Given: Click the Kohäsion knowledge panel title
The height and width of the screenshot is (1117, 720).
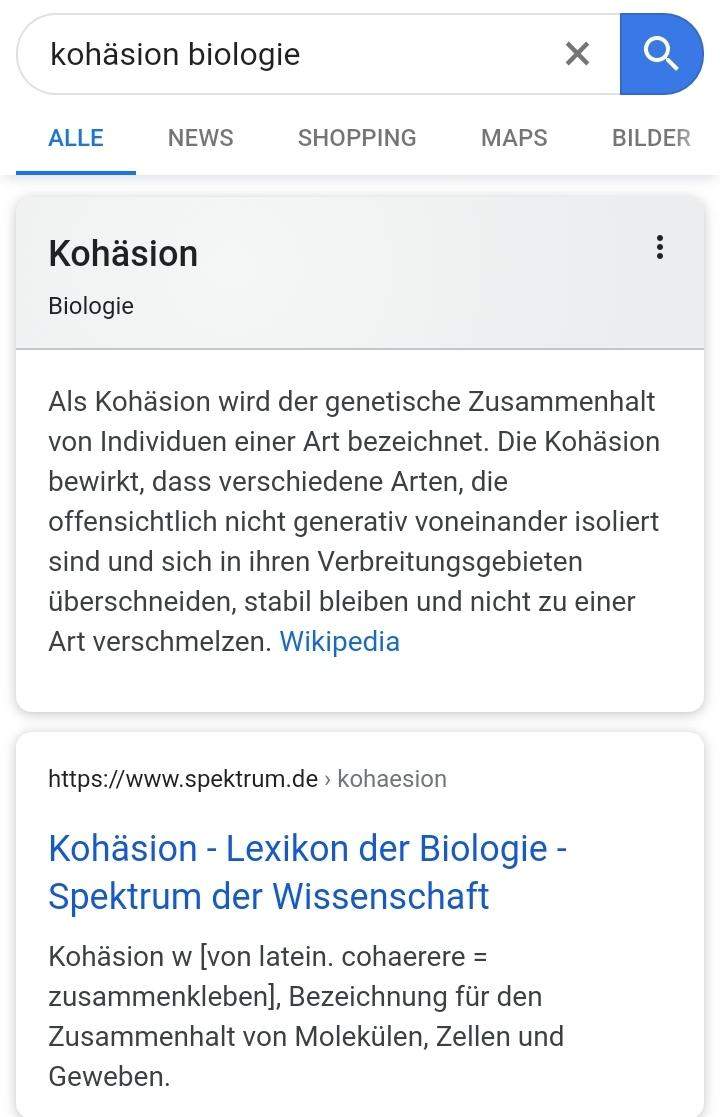Looking at the screenshot, I should point(122,253).
